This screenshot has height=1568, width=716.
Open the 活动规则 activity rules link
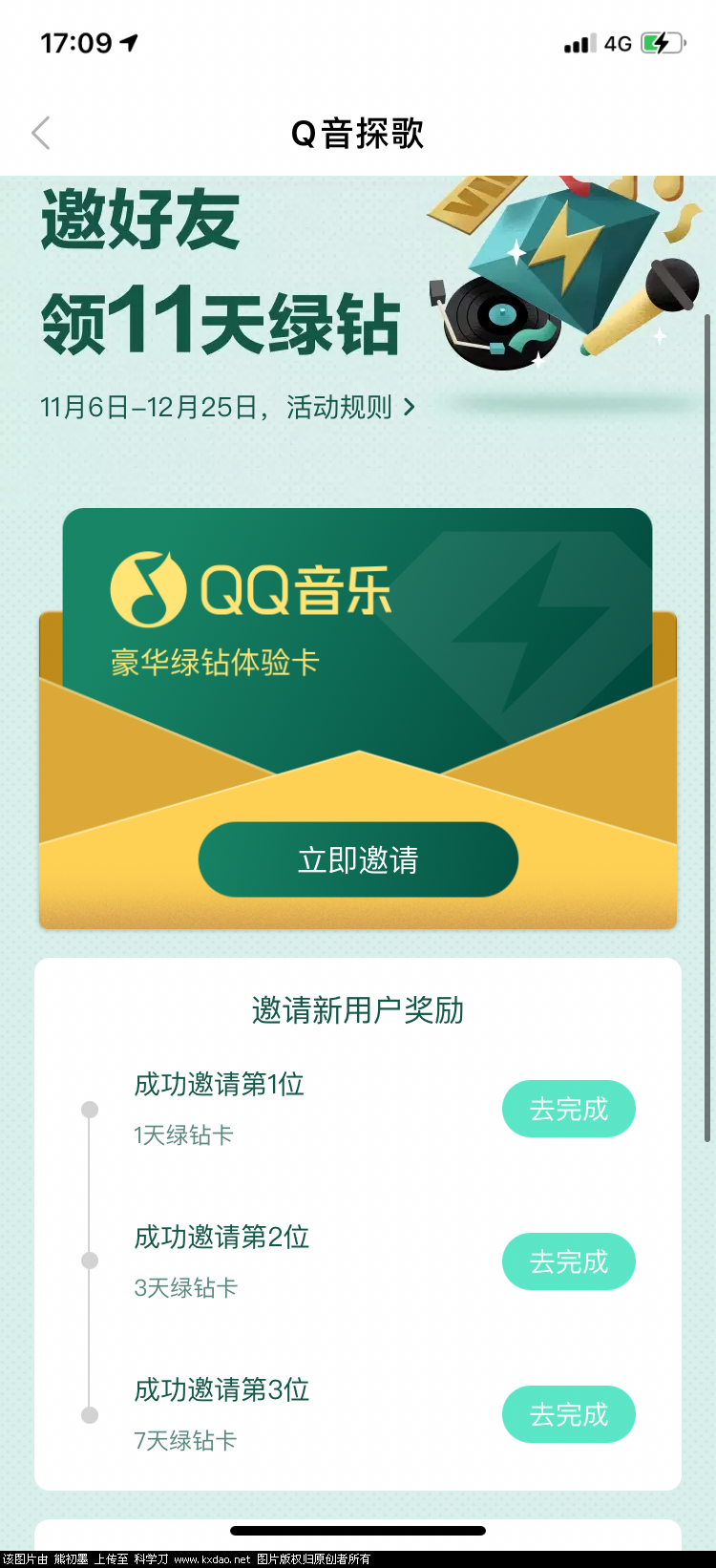(x=349, y=408)
